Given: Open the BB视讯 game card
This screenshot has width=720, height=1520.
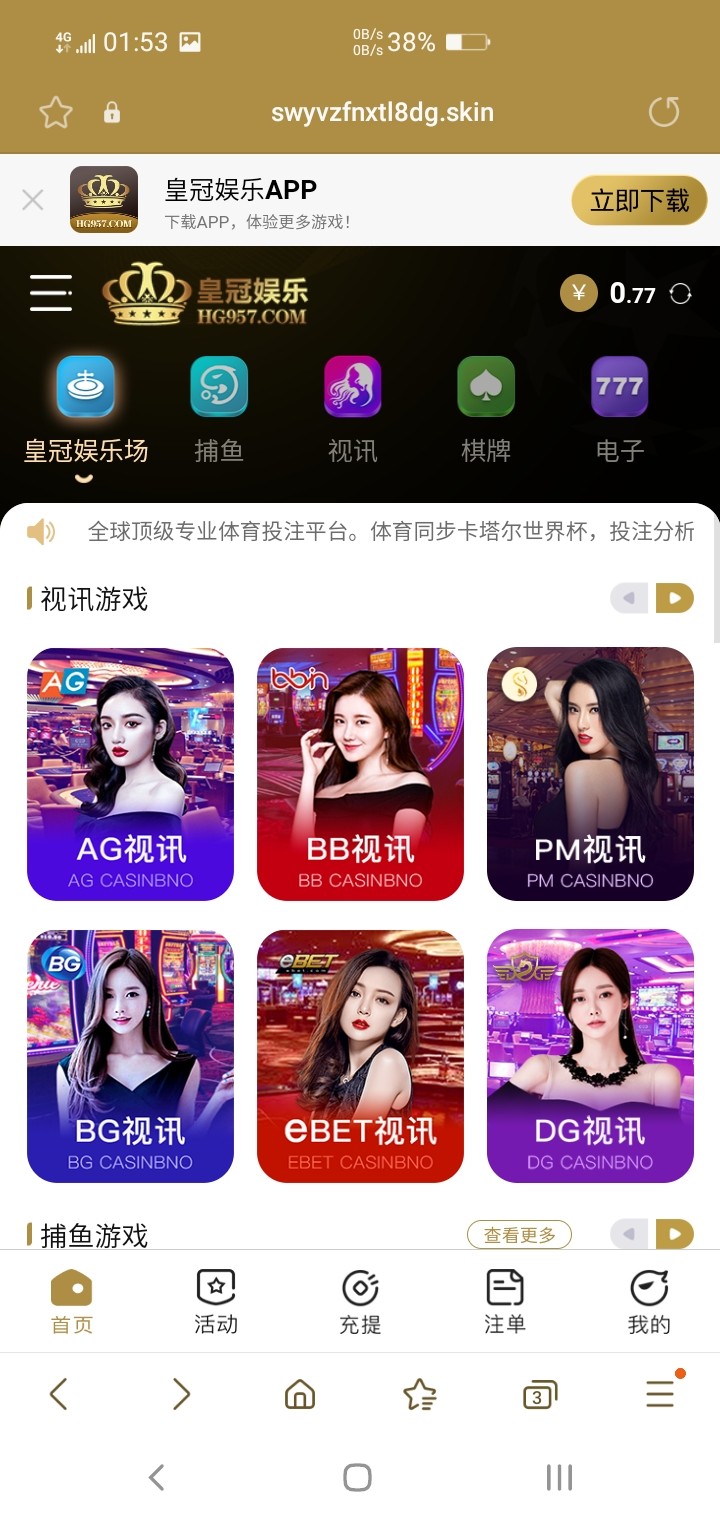Looking at the screenshot, I should (x=360, y=774).
